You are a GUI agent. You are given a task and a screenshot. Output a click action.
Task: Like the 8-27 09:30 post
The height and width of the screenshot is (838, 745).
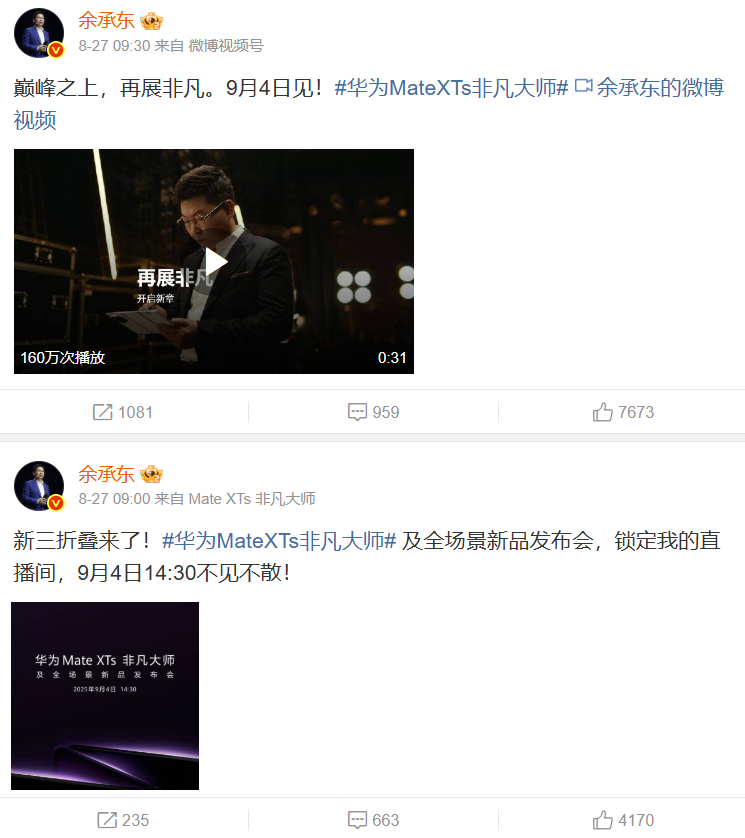[623, 412]
